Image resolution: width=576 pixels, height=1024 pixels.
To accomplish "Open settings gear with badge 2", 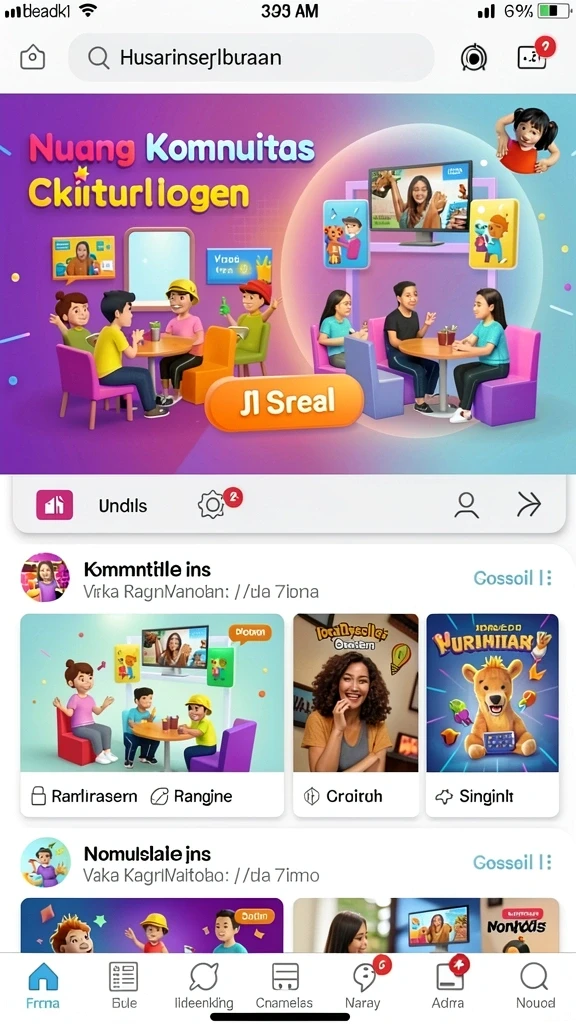I will pos(212,505).
